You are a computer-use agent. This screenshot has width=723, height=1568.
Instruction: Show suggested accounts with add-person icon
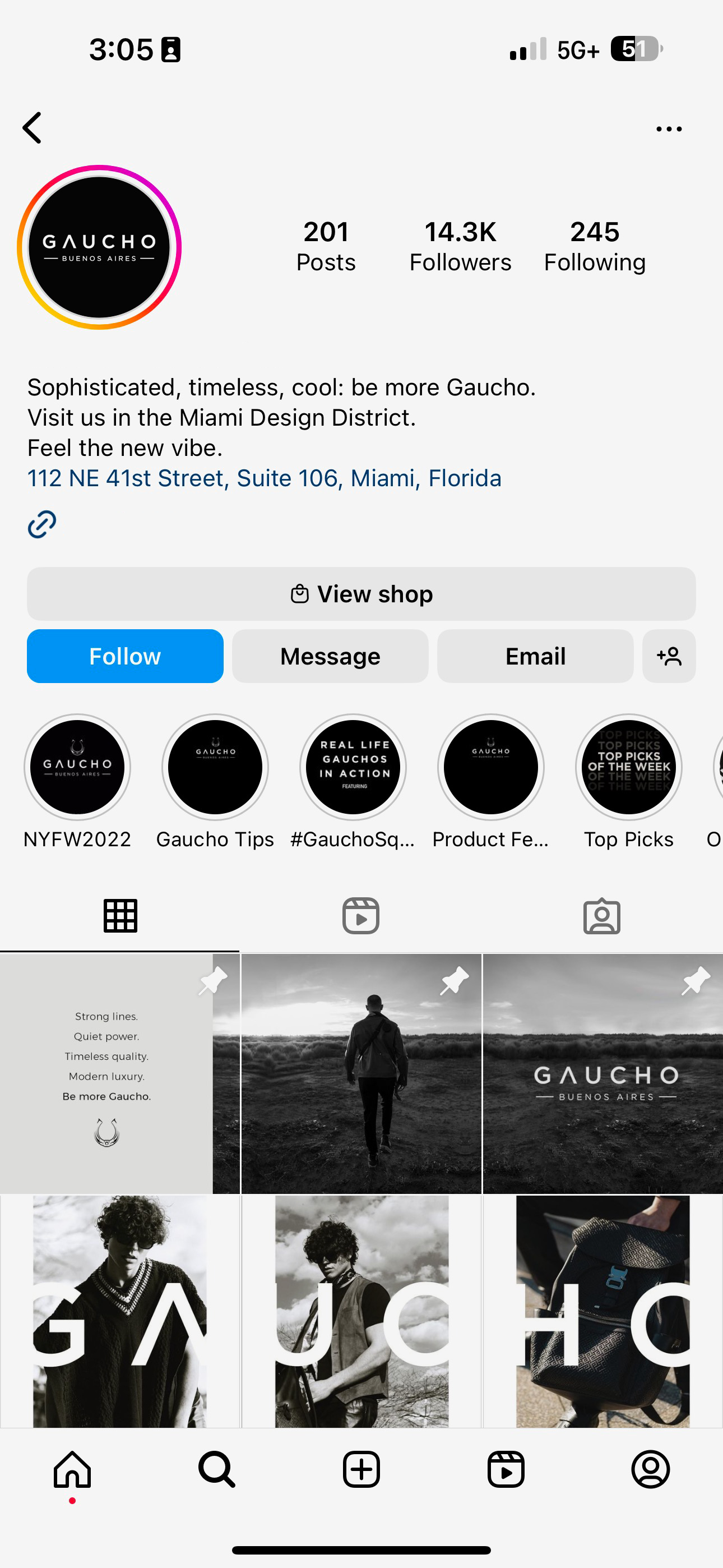click(x=669, y=656)
